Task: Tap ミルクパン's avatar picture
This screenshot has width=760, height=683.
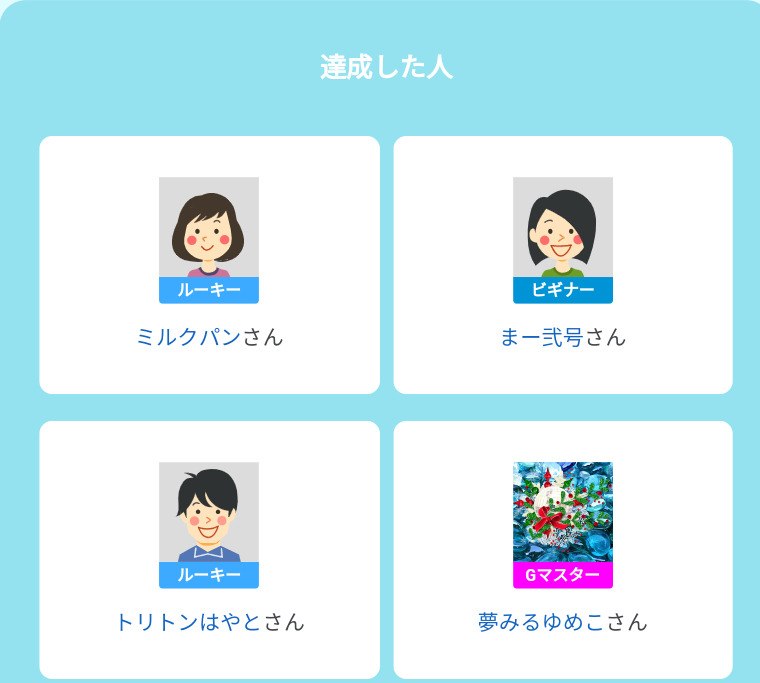Action: 209,228
